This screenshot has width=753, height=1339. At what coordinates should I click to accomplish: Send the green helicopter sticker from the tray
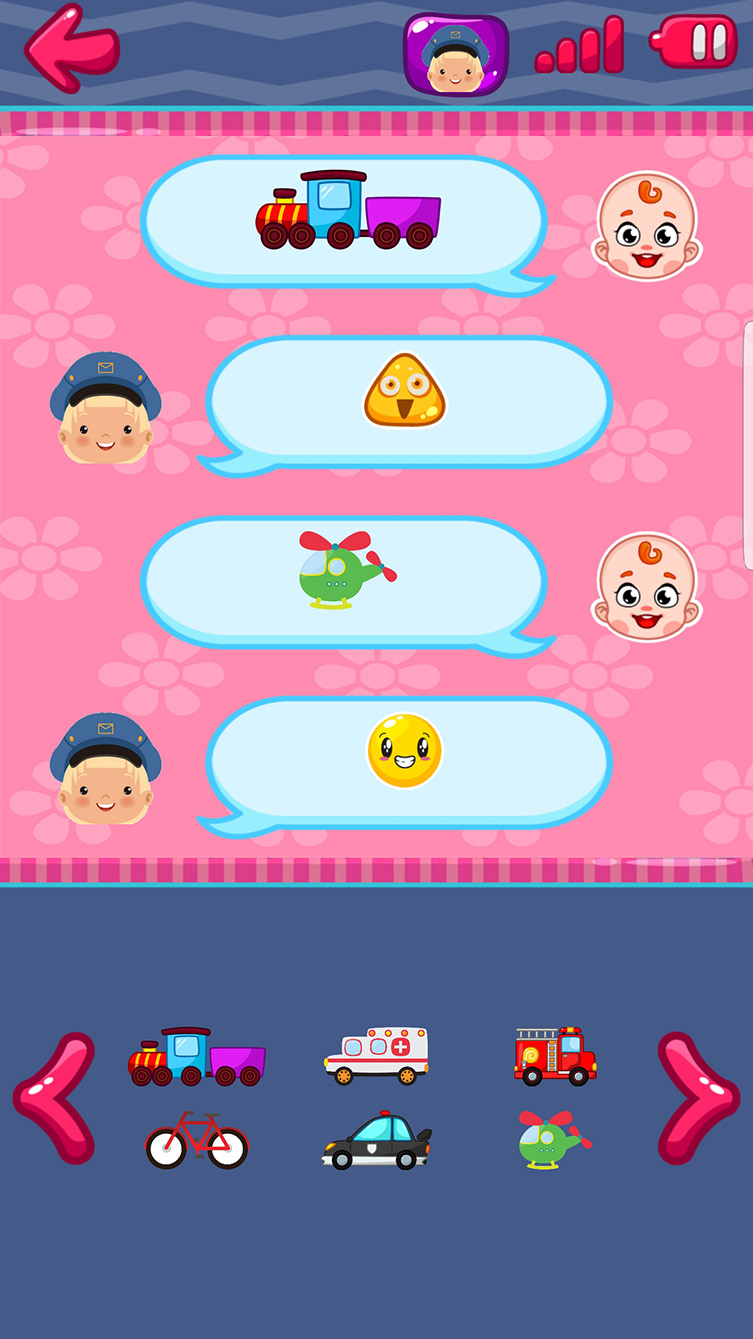tap(553, 1139)
